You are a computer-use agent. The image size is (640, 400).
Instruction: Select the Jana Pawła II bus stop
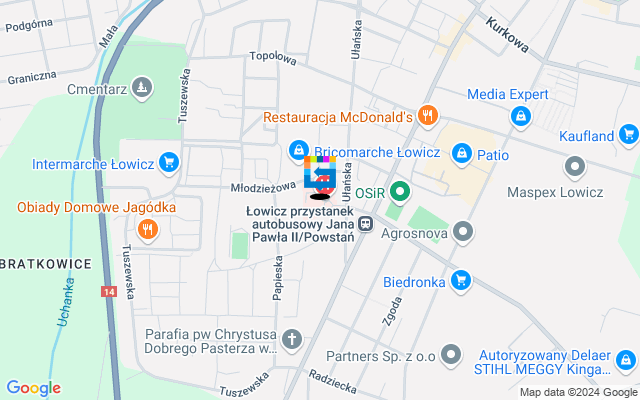coord(367,225)
